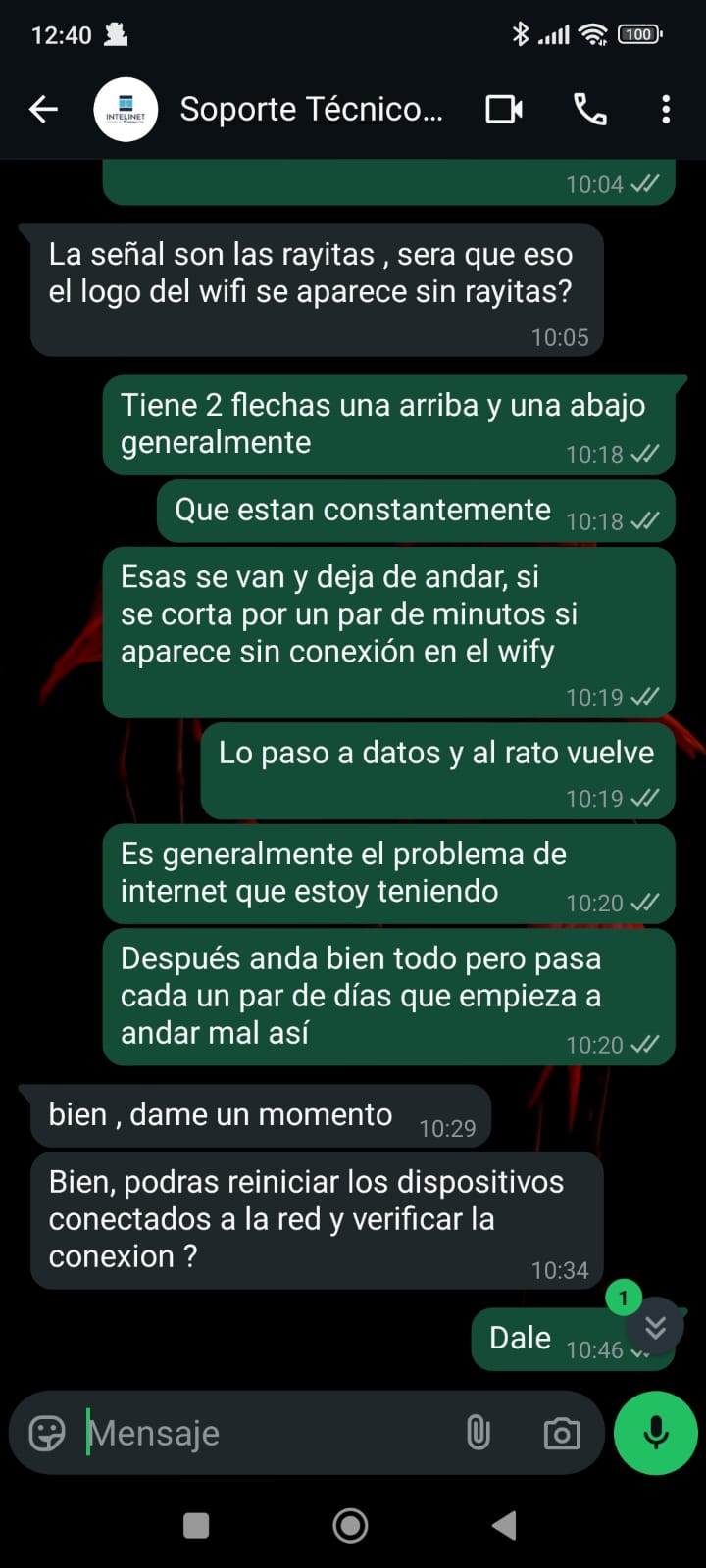The width and height of the screenshot is (706, 1568).
Task: Start a voice call with Soporte Técnico
Action: coord(589,110)
